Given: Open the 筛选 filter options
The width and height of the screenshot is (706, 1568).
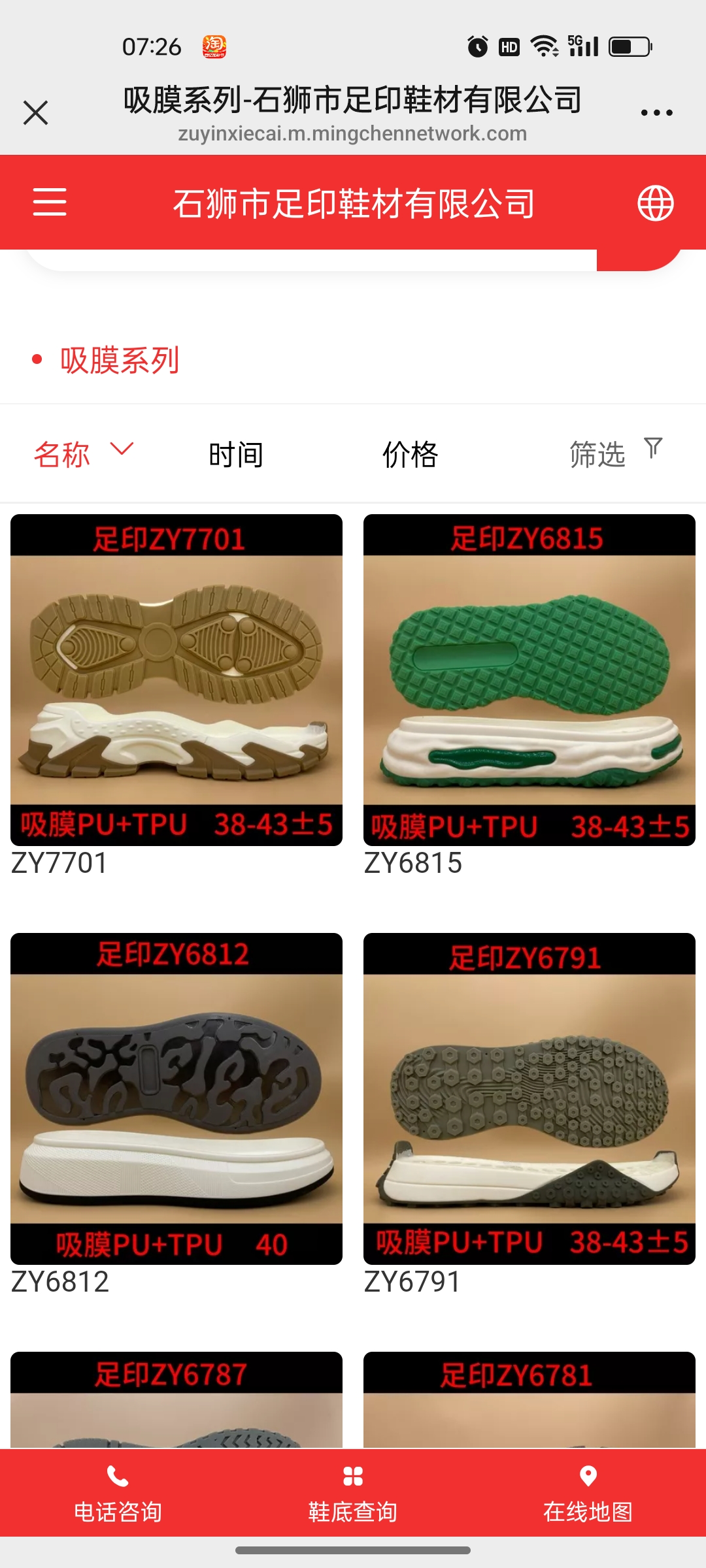Looking at the screenshot, I should (x=614, y=453).
